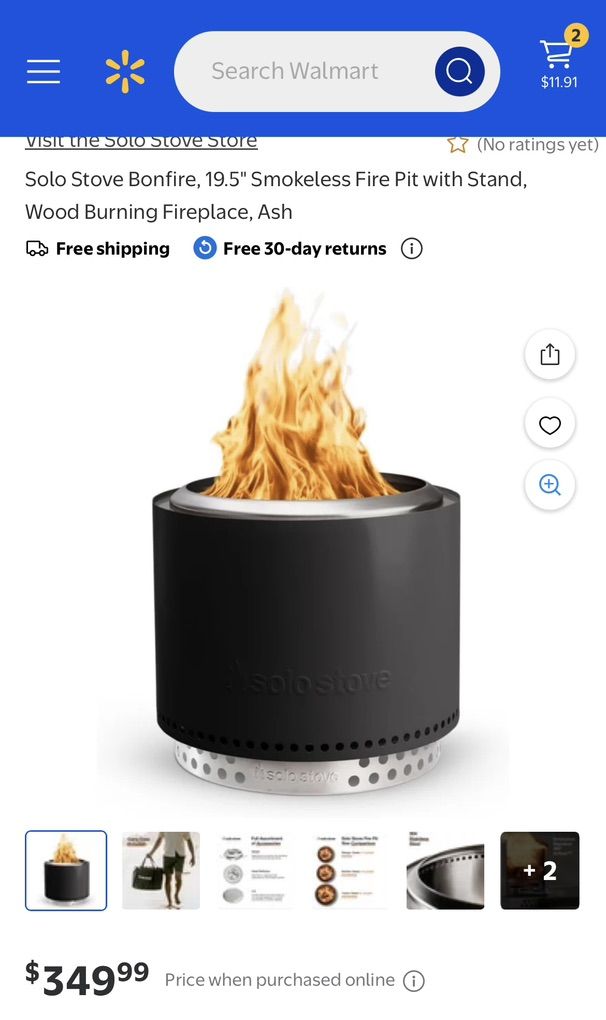
Task: Zoom in on the product image
Action: [x=550, y=485]
